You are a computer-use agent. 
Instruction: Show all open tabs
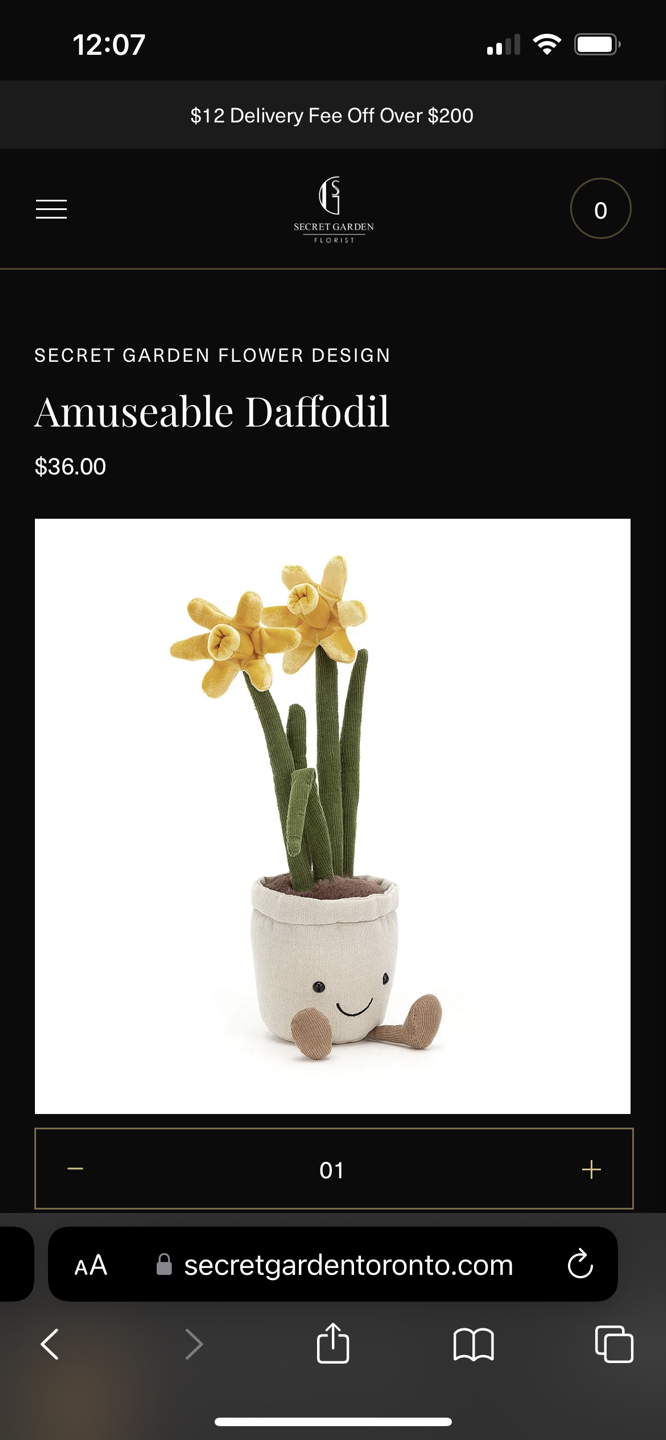613,1344
